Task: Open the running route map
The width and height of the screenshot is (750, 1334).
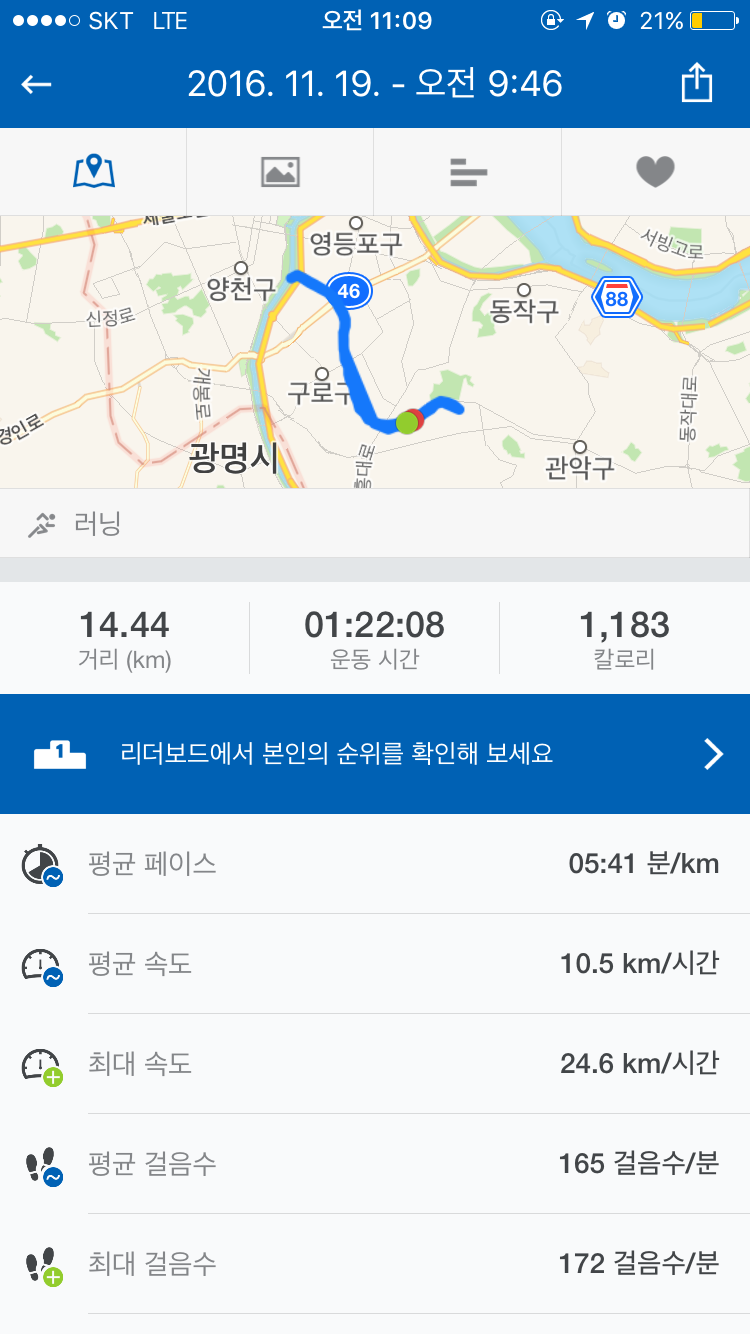Action: point(375,352)
